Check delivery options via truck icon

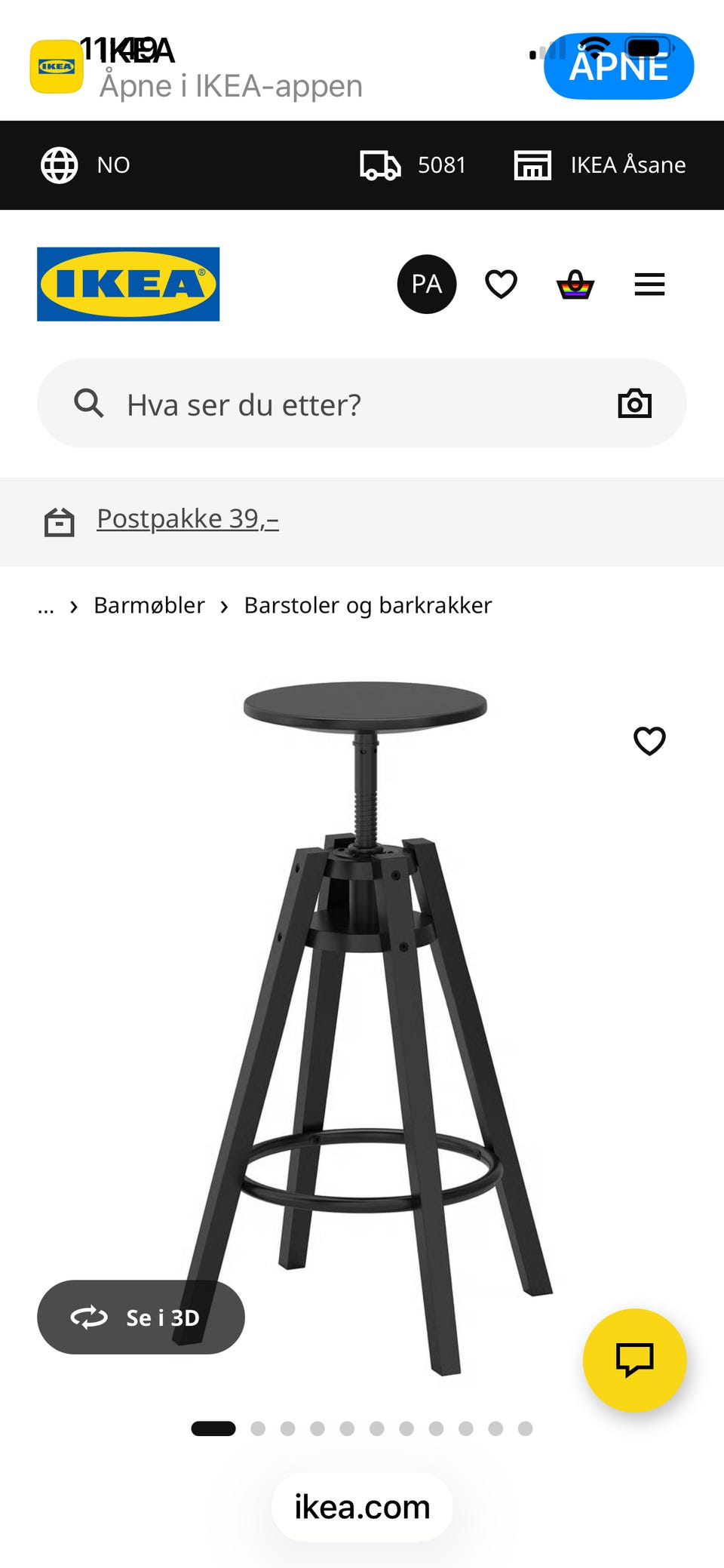(x=379, y=164)
